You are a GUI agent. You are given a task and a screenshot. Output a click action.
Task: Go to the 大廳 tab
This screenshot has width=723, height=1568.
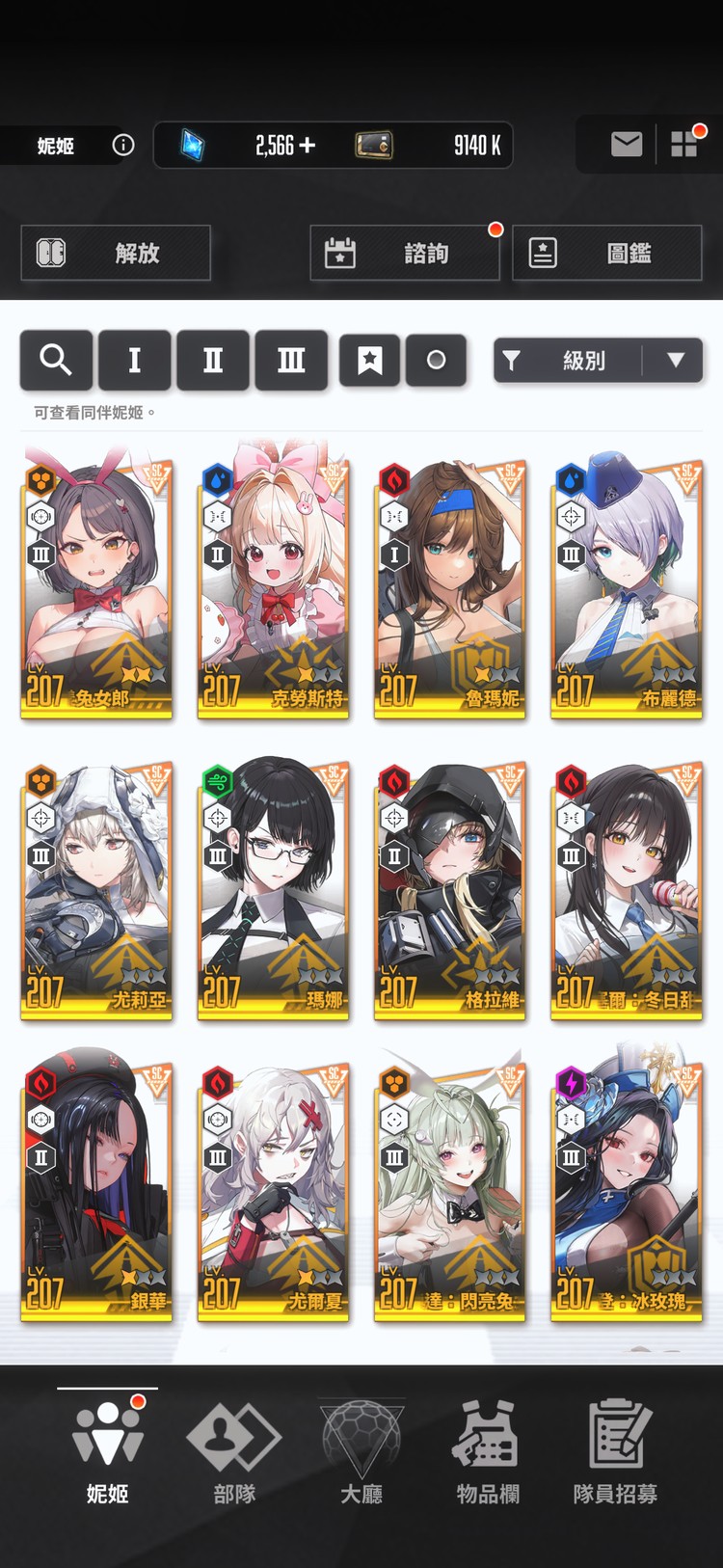(361, 1452)
